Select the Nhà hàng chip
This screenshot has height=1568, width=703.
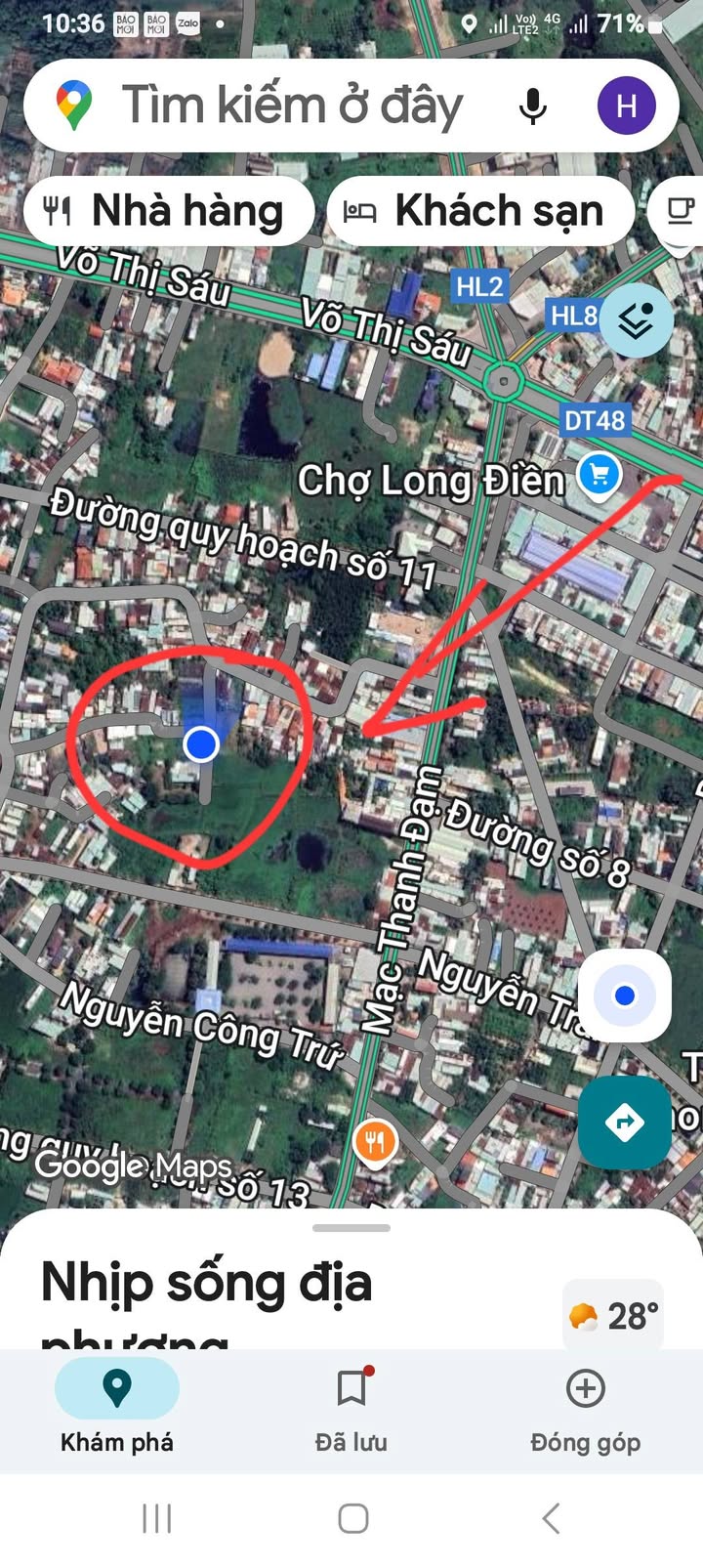click(168, 211)
